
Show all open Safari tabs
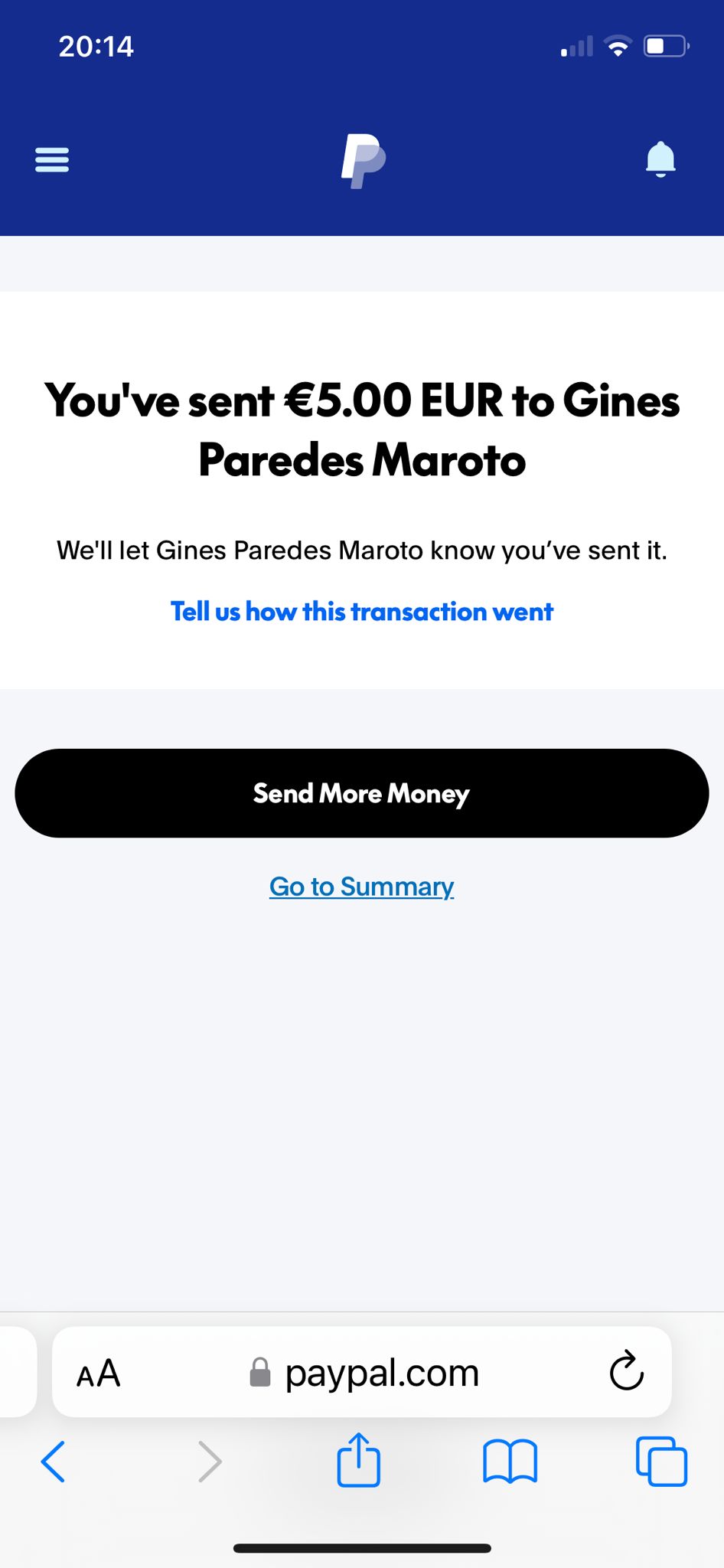point(661,1462)
